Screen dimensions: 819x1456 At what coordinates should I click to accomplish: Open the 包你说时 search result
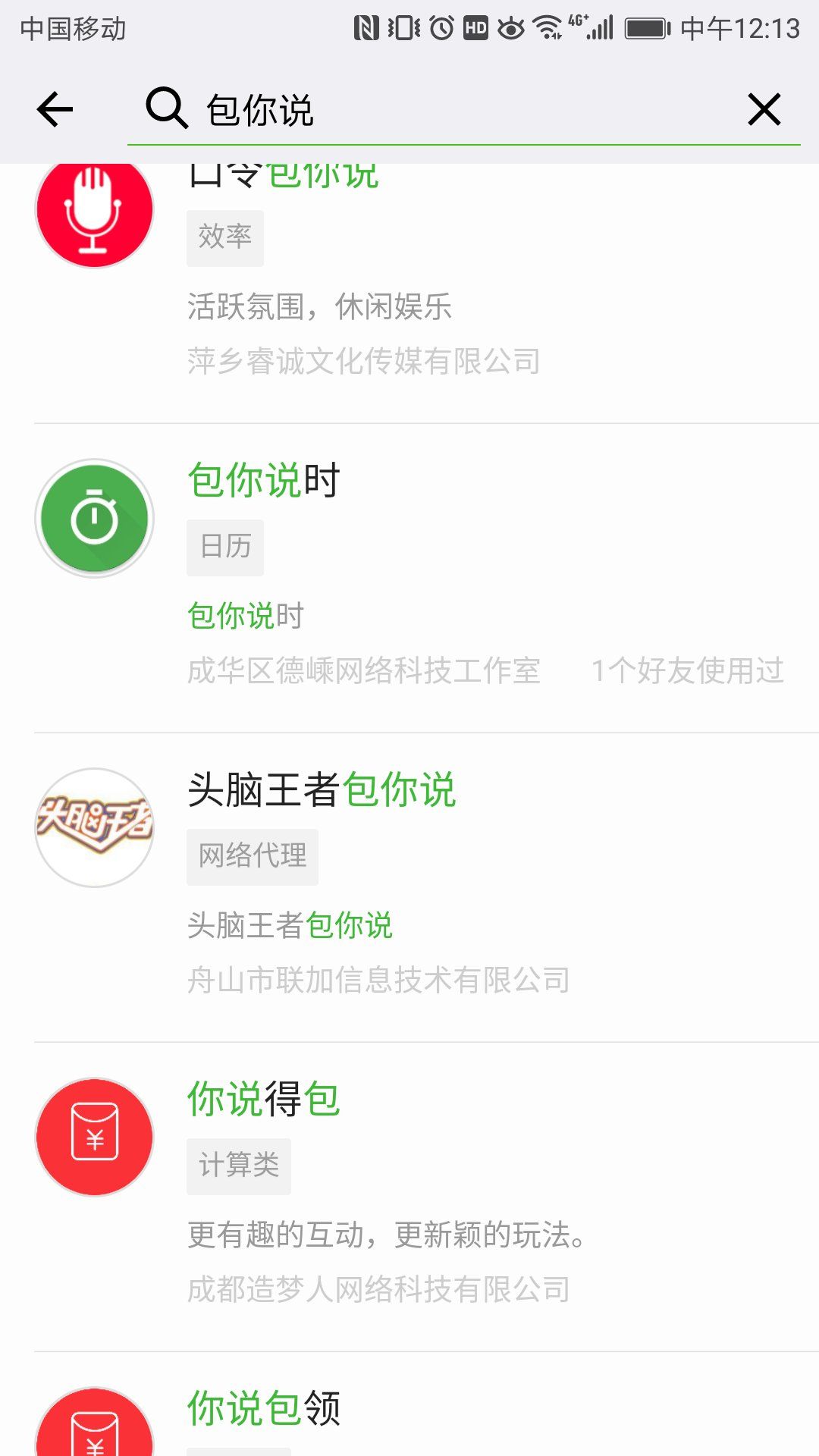425,576
